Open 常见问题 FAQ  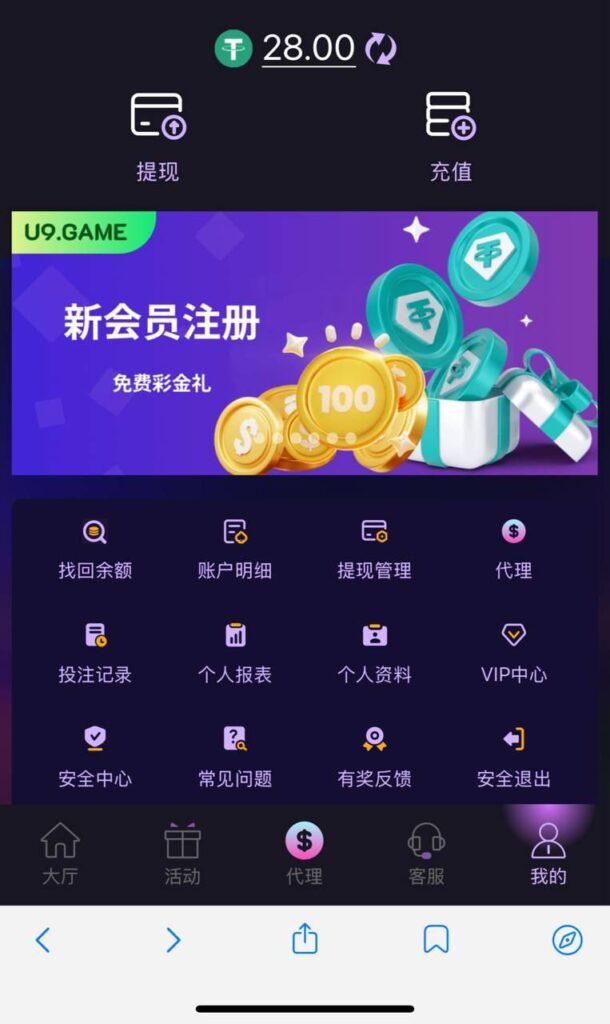tap(235, 756)
